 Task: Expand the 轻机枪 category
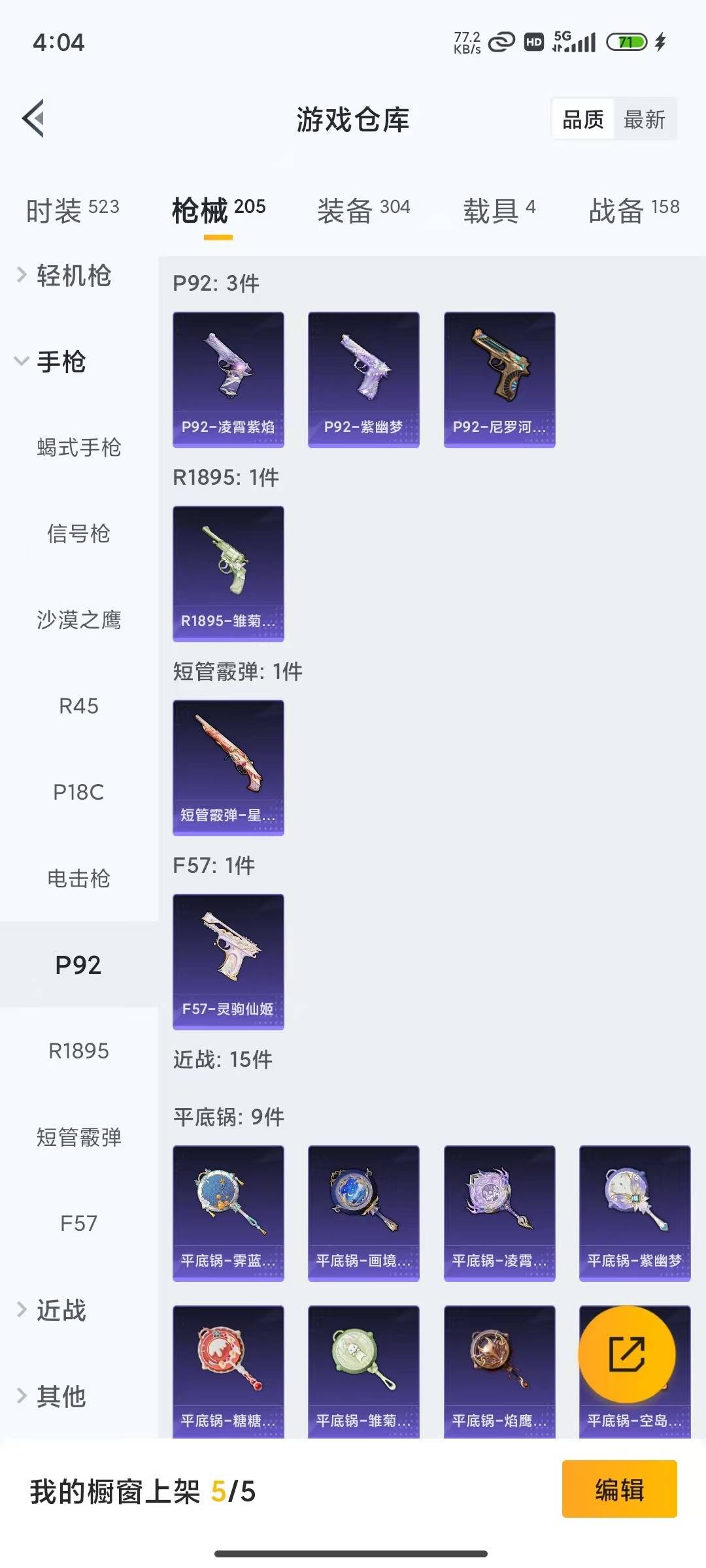pyautogui.click(x=72, y=277)
